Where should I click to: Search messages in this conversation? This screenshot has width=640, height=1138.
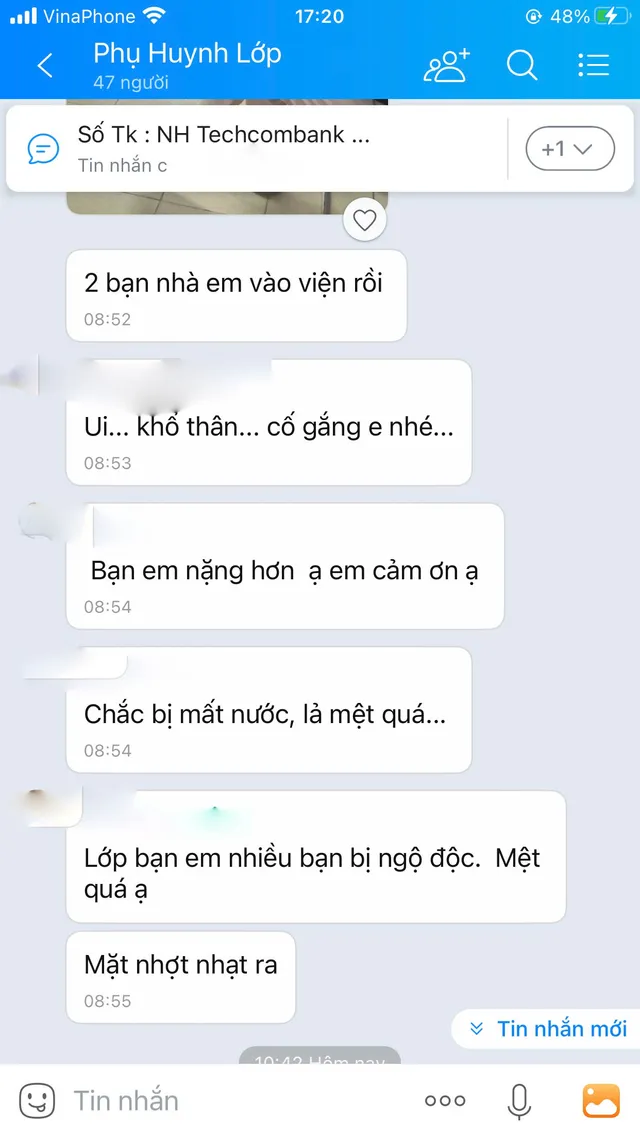tap(521, 65)
